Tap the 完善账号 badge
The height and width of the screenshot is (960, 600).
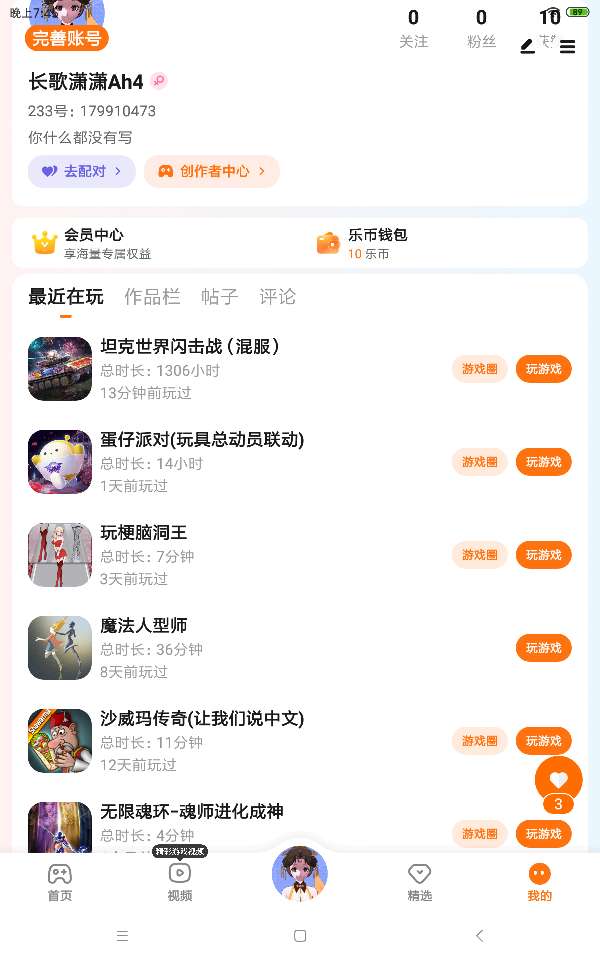pyautogui.click(x=67, y=38)
